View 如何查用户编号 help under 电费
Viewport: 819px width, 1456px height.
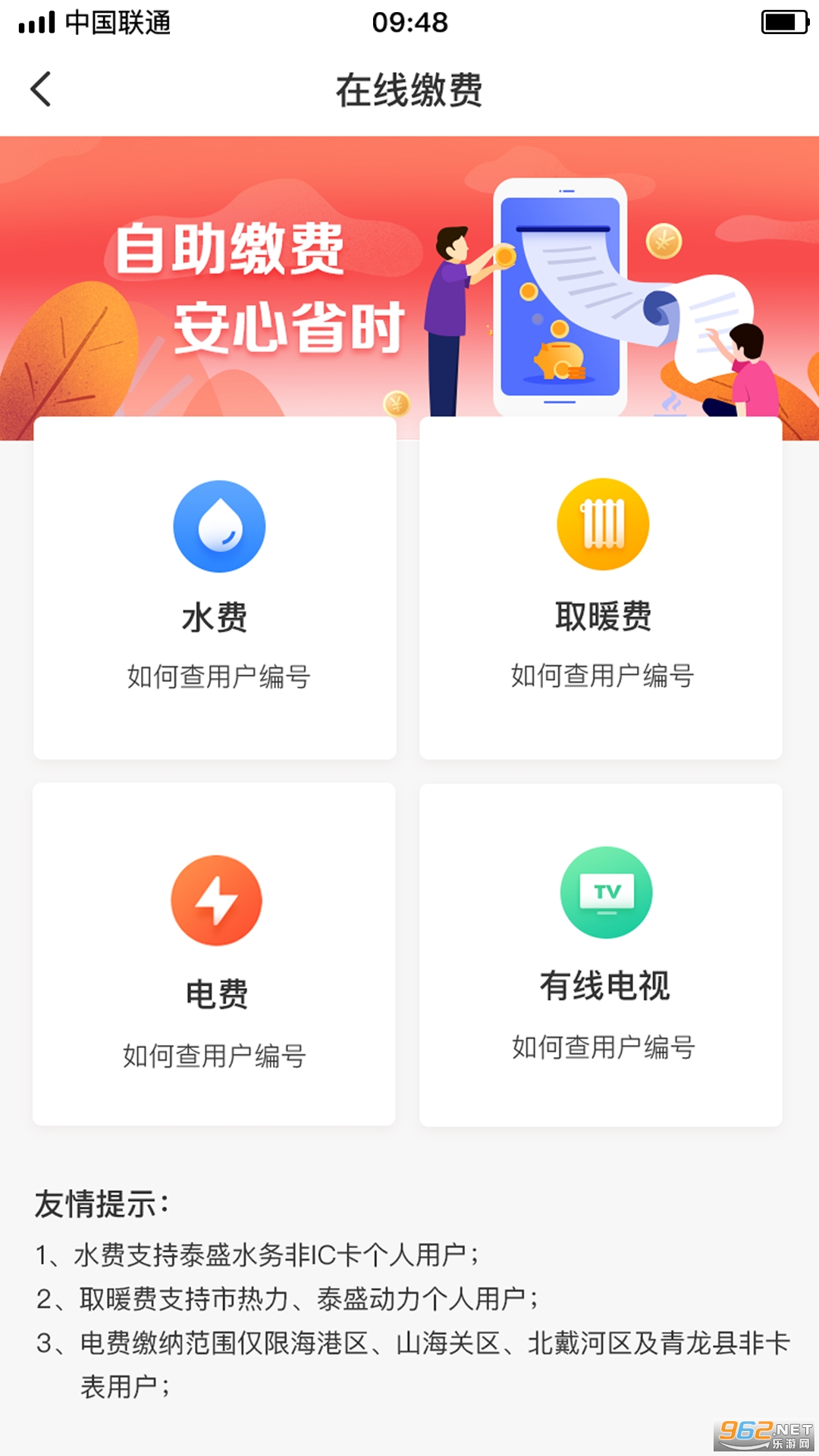coord(215,1055)
